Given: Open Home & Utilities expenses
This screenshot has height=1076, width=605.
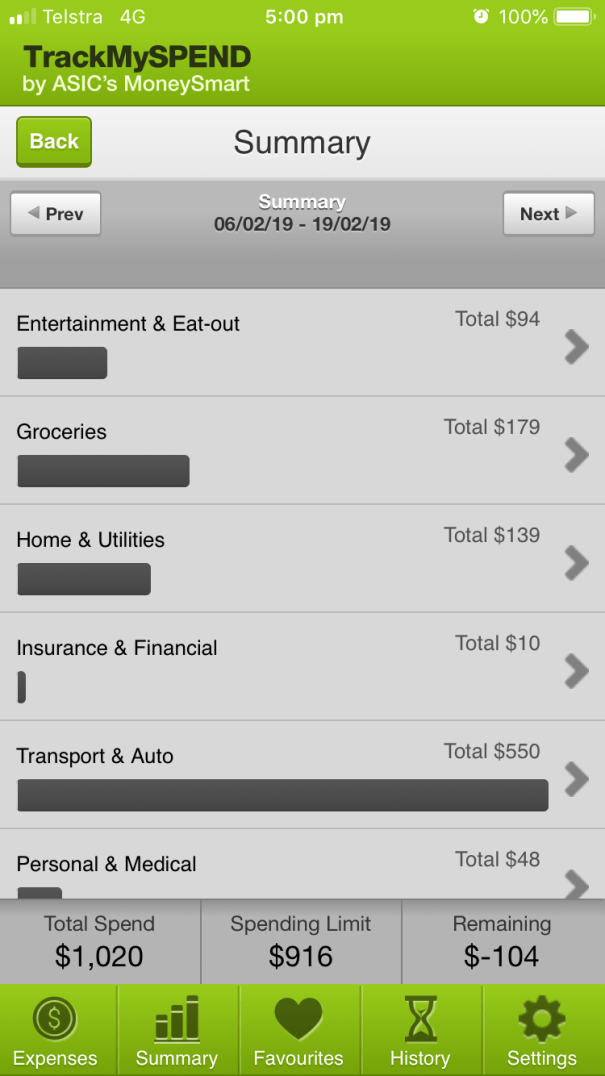Looking at the screenshot, I should 302,559.
